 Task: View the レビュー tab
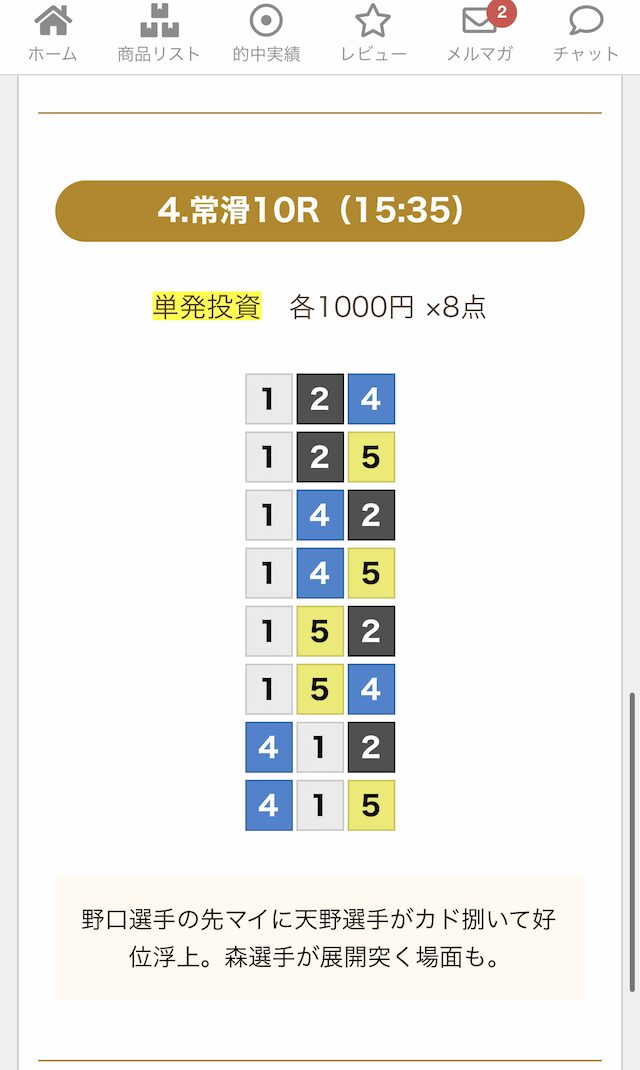pos(373,34)
